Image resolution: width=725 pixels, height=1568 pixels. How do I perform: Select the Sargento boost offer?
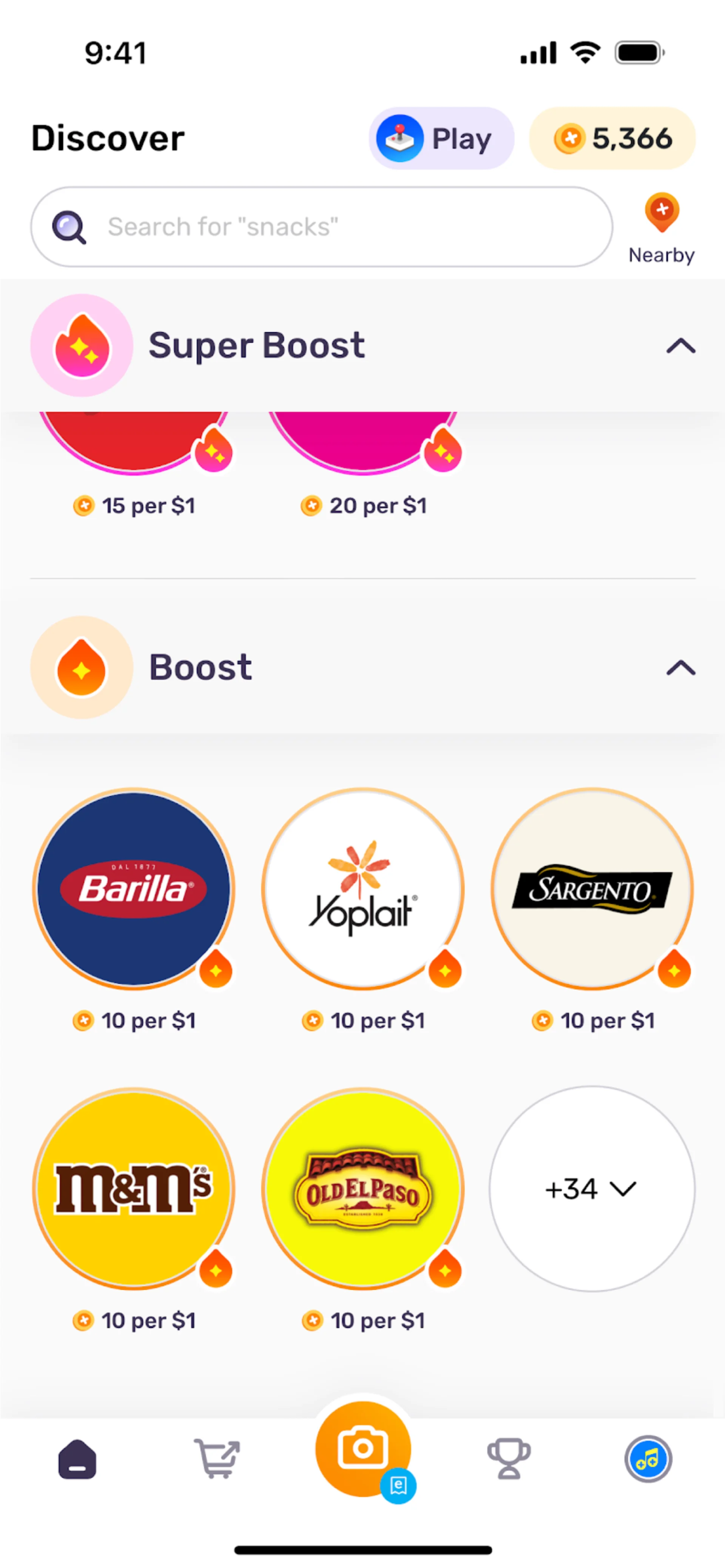592,888
